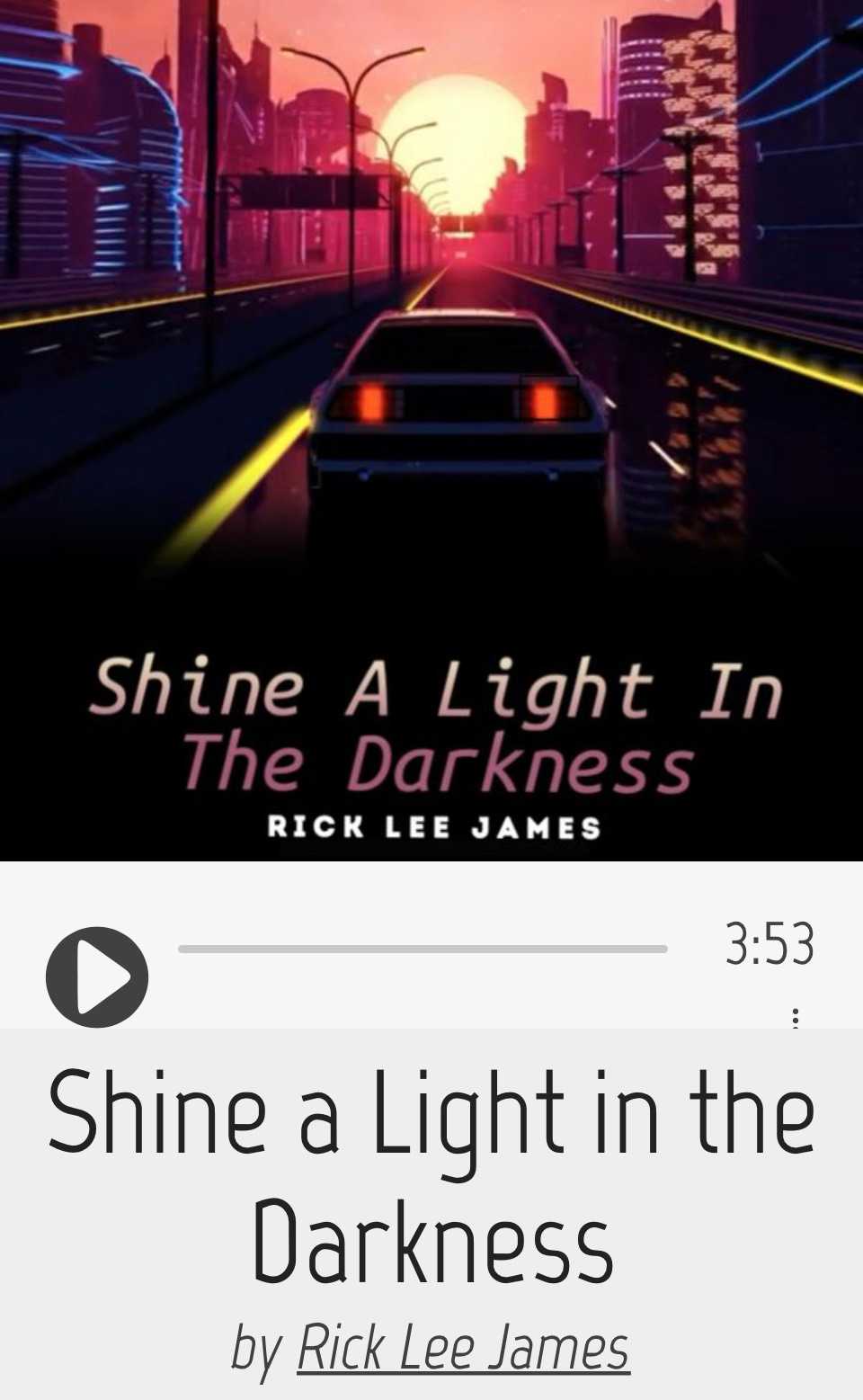Play Shine a Light in the Darkness
The width and height of the screenshot is (863, 1400).
pos(97,976)
